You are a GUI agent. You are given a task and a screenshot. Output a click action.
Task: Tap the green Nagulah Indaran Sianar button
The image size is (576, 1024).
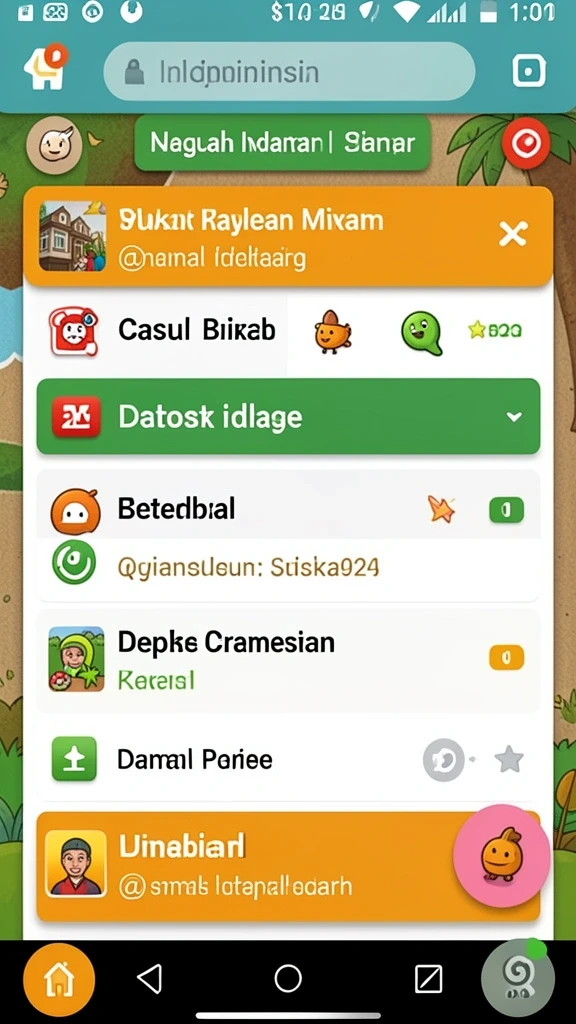[x=282, y=143]
